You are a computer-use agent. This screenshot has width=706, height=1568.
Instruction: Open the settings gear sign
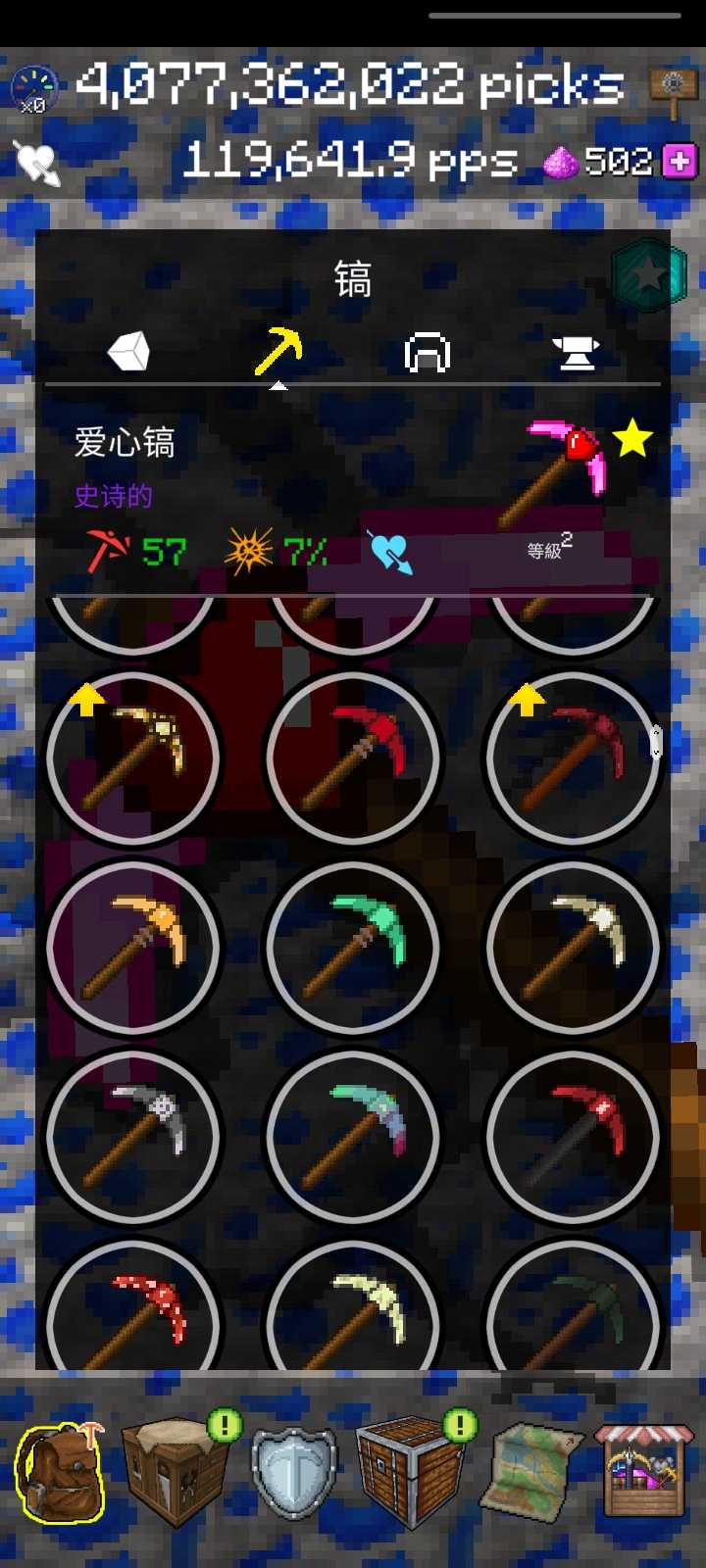[x=673, y=88]
